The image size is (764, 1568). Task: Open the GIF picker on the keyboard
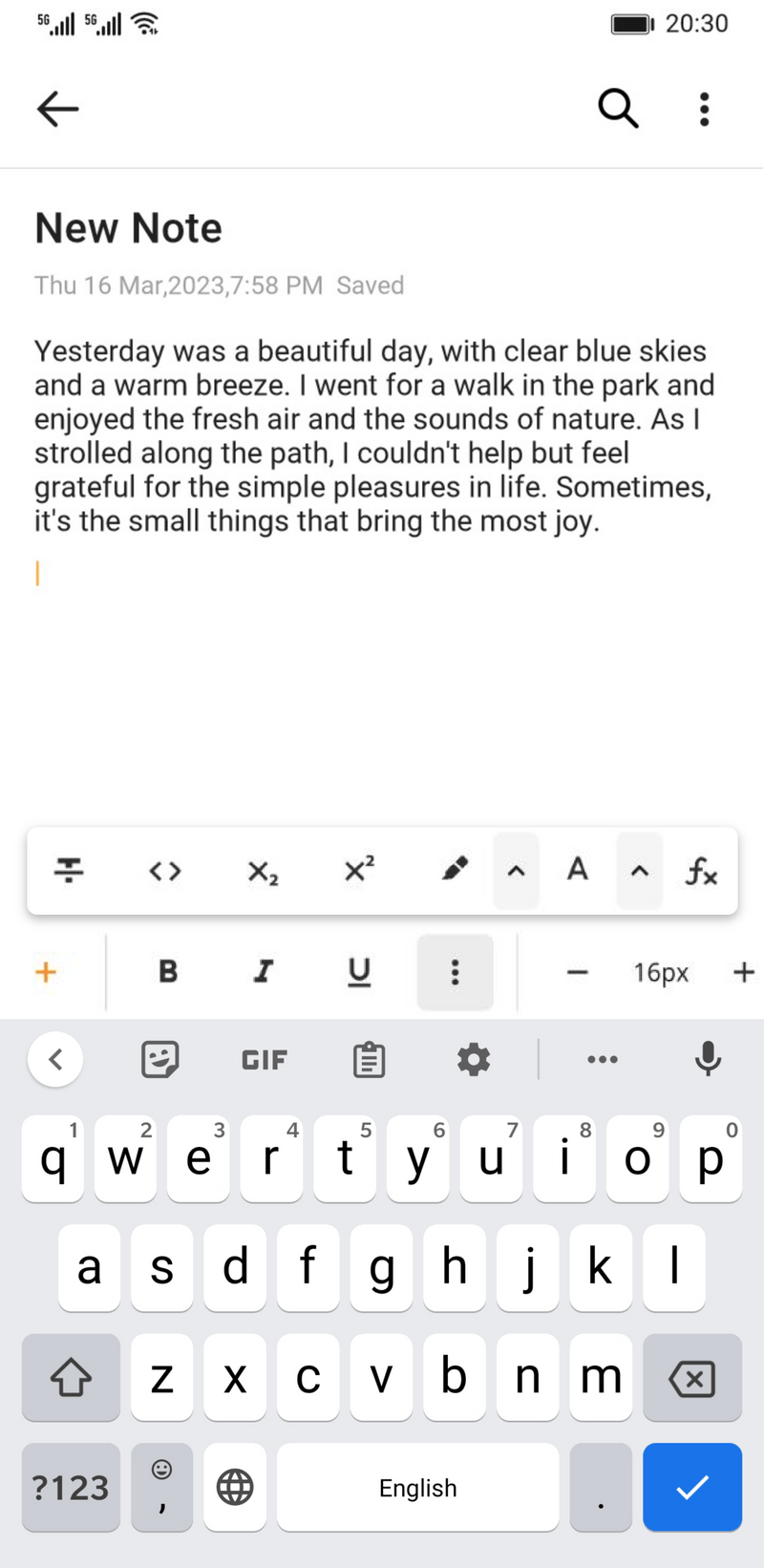(x=264, y=1059)
